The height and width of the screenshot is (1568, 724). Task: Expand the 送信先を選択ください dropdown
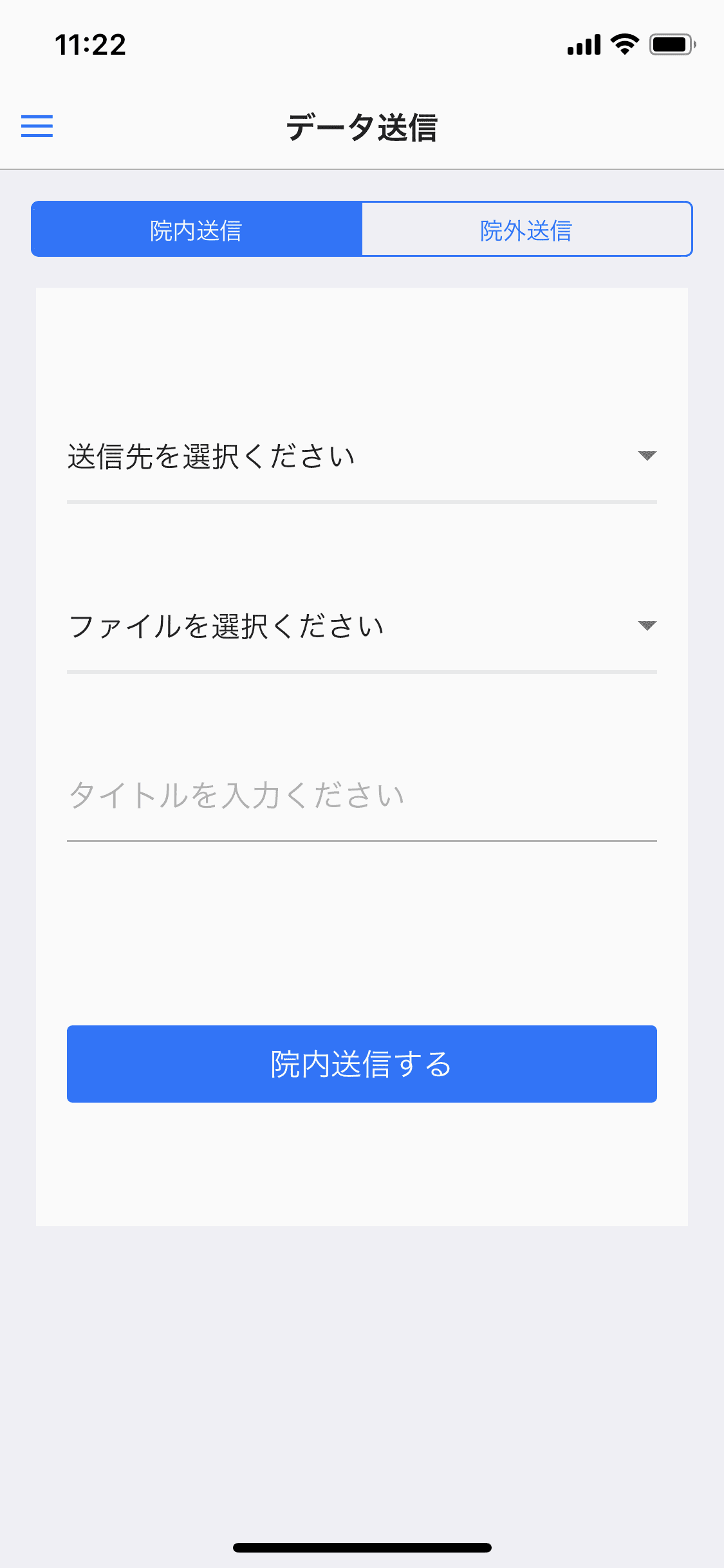coord(361,457)
